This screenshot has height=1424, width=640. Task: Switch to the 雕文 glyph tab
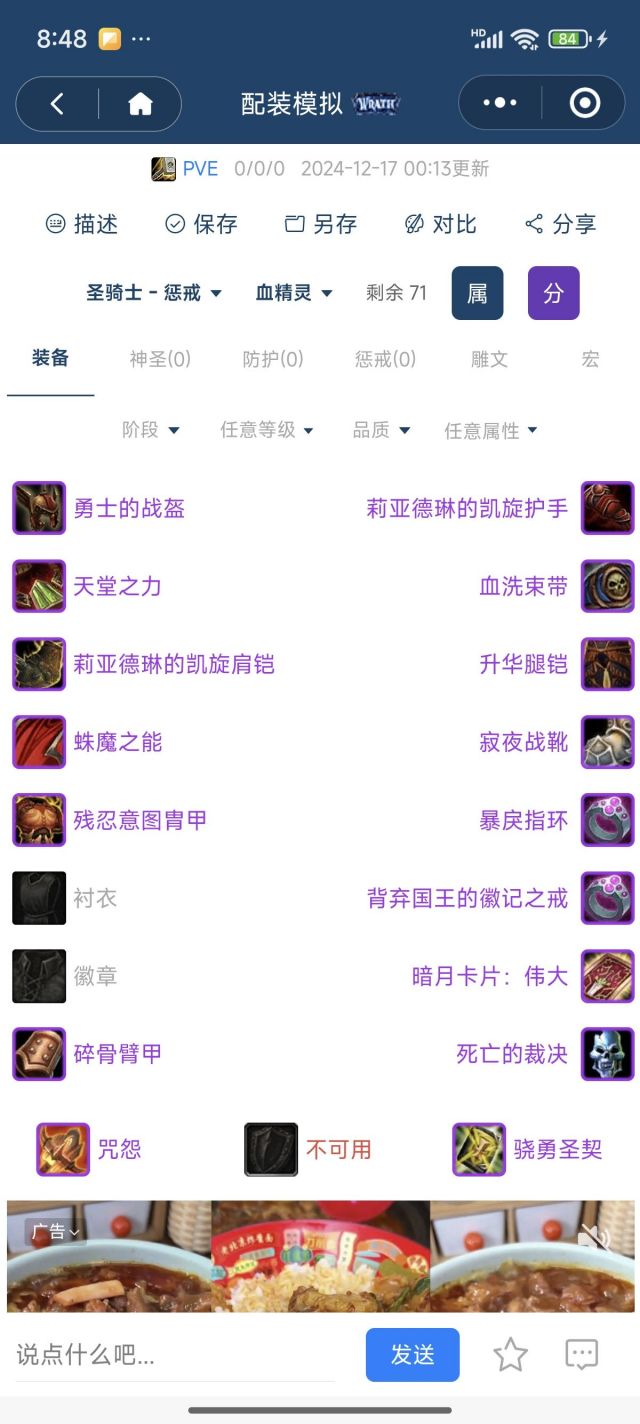coord(489,359)
